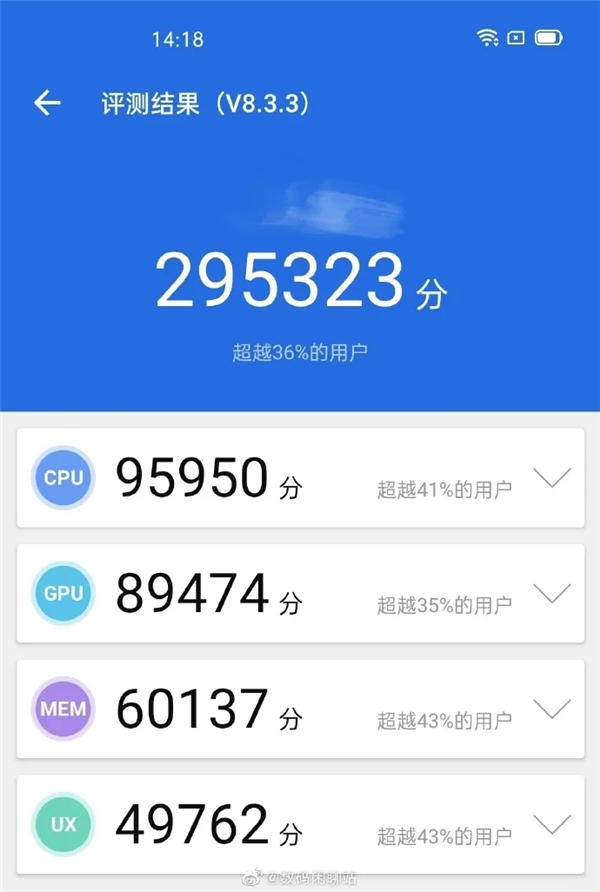Expand the GPU score details

coord(552,594)
